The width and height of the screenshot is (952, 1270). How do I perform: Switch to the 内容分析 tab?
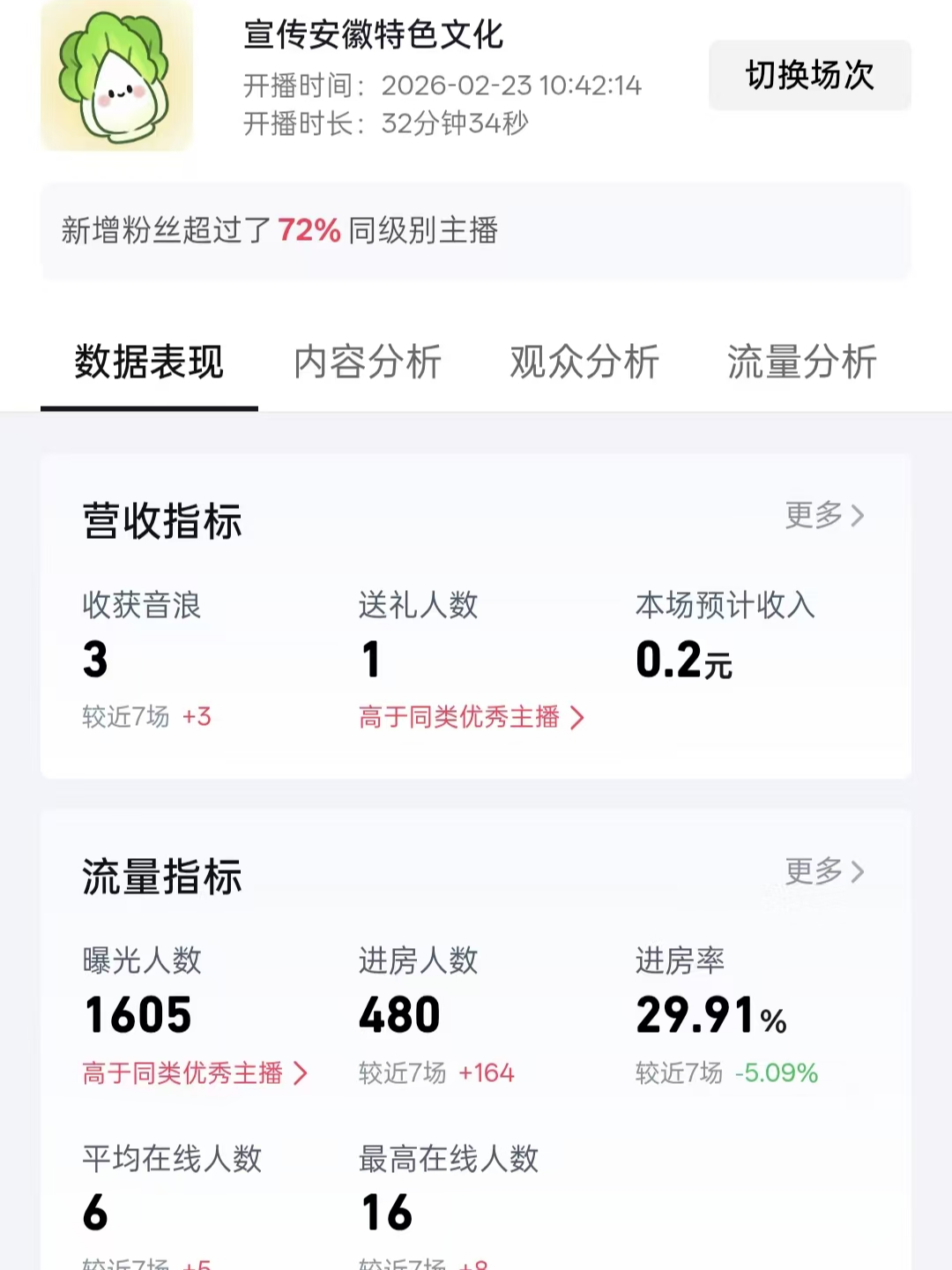tap(368, 362)
